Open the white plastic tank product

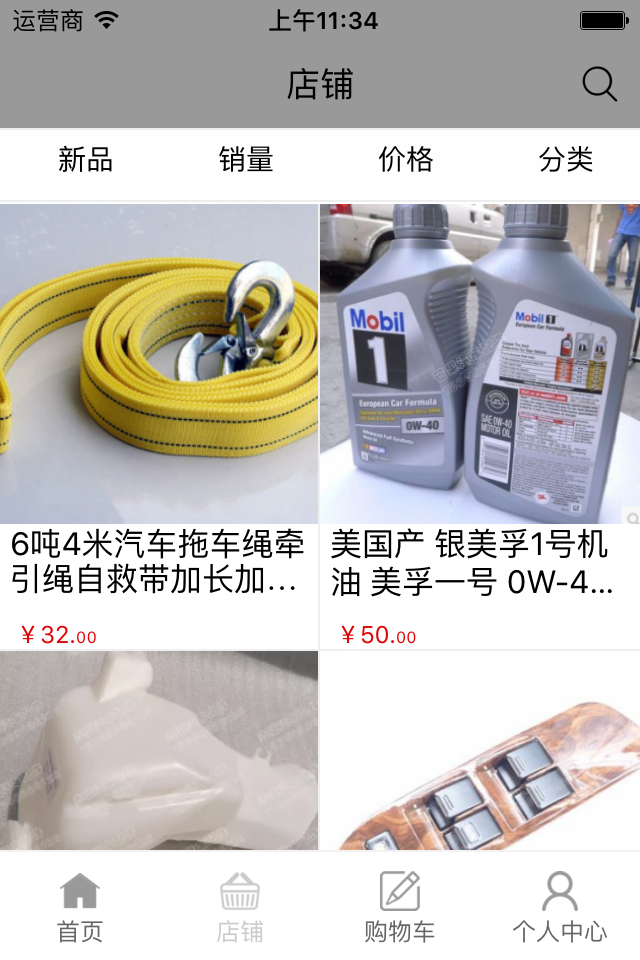point(159,750)
